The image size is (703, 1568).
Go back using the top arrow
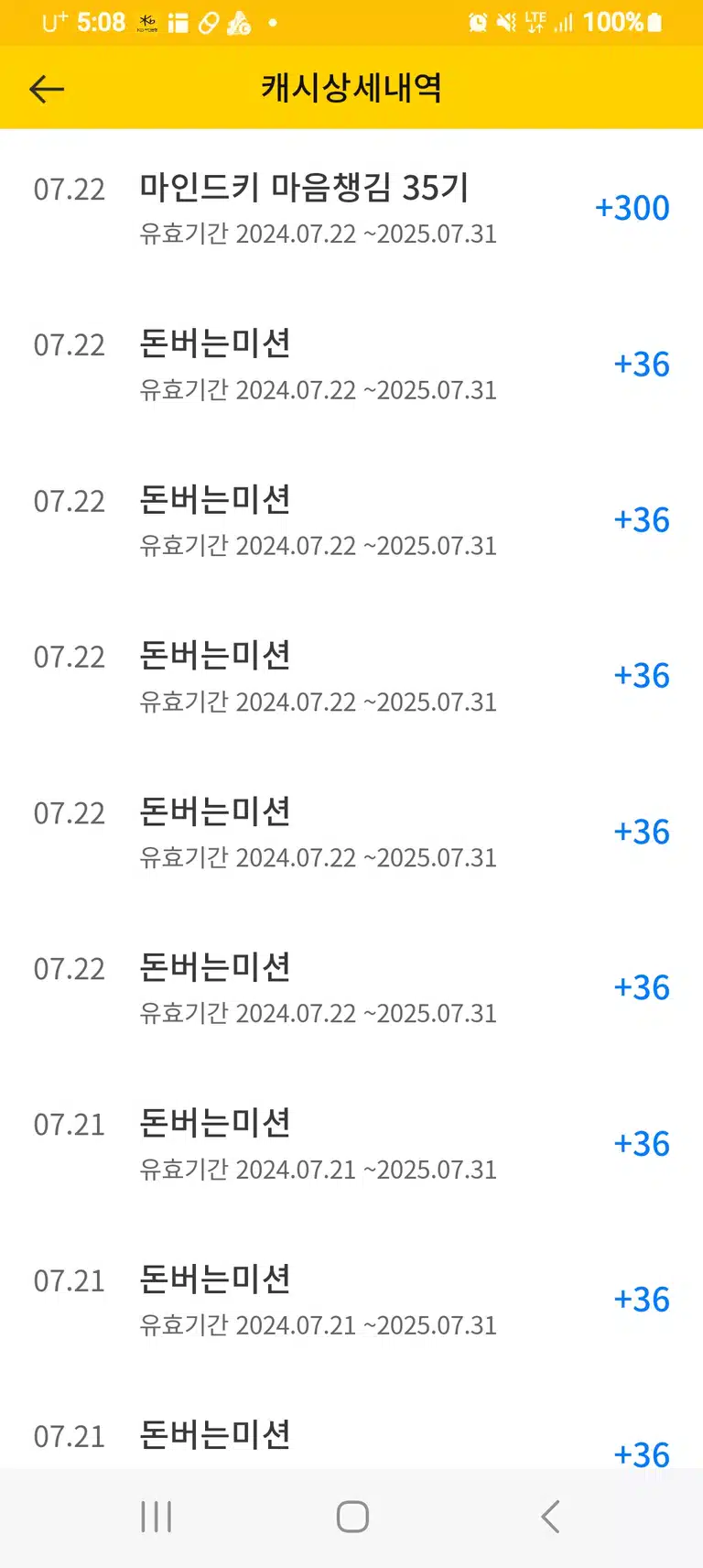tap(47, 89)
